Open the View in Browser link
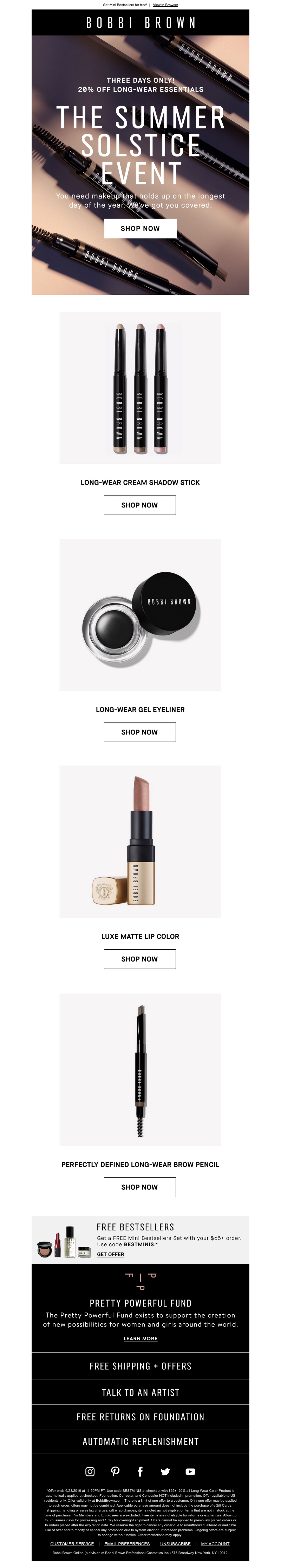 pyautogui.click(x=165, y=5)
